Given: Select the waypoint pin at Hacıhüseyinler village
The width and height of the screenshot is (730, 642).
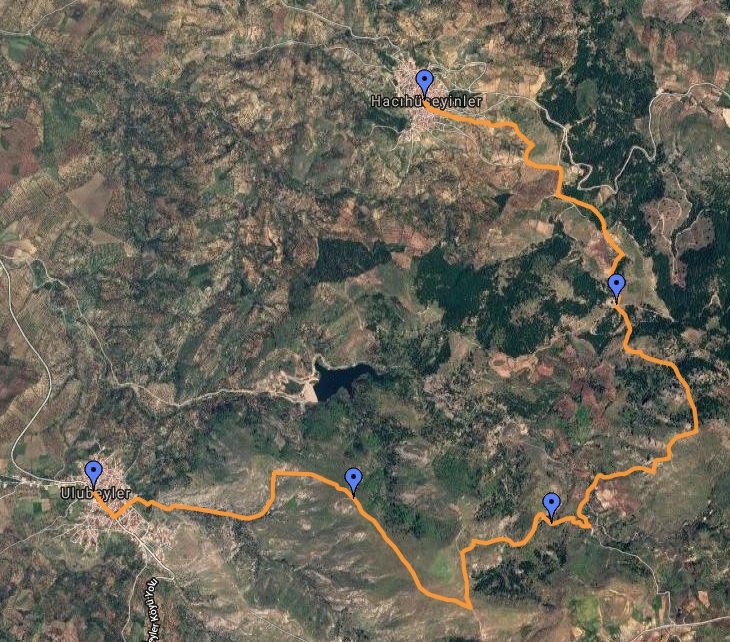Looking at the screenshot, I should point(425,82).
